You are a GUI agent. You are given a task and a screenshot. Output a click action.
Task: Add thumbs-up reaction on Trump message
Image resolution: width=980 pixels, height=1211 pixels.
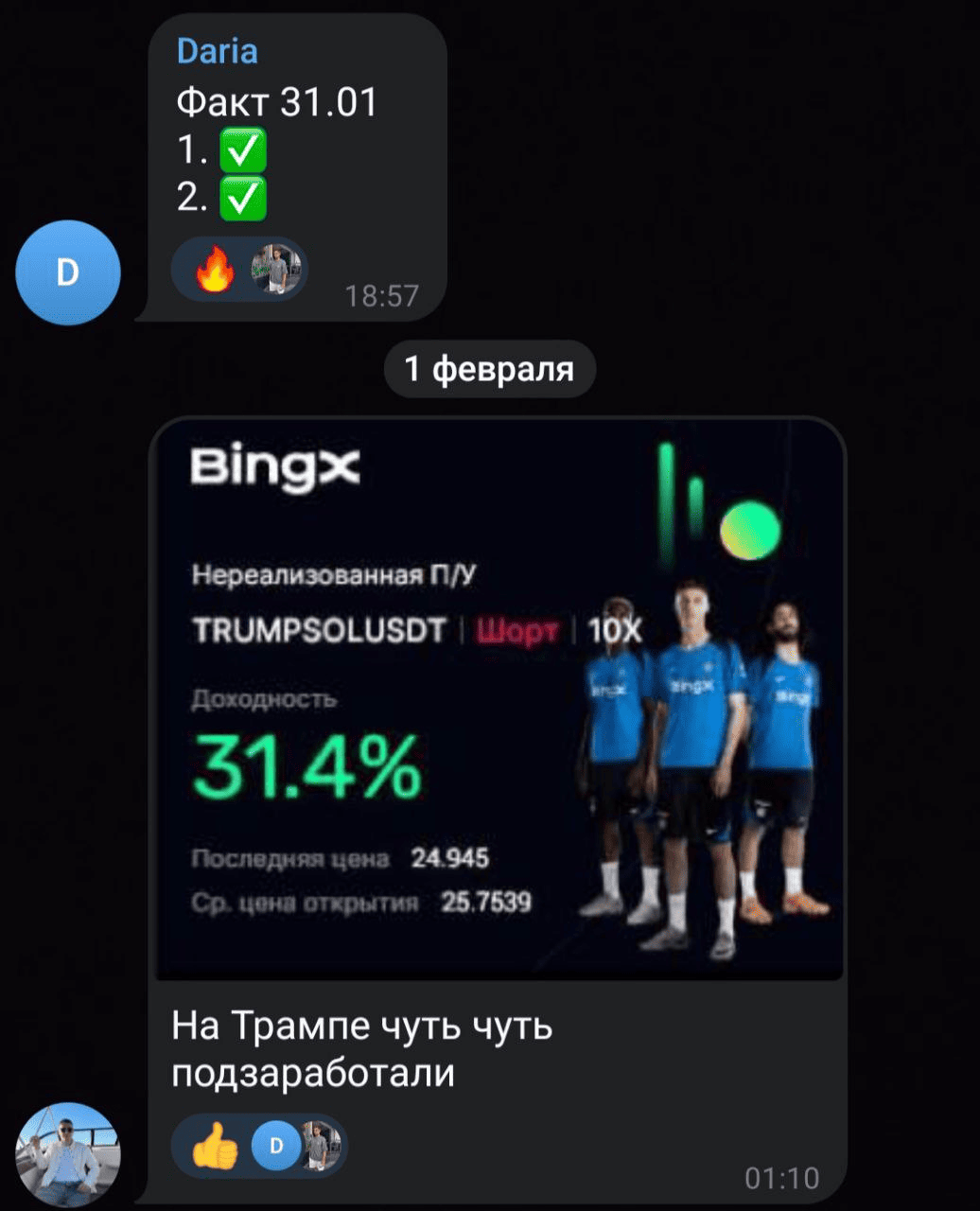pos(216,1146)
